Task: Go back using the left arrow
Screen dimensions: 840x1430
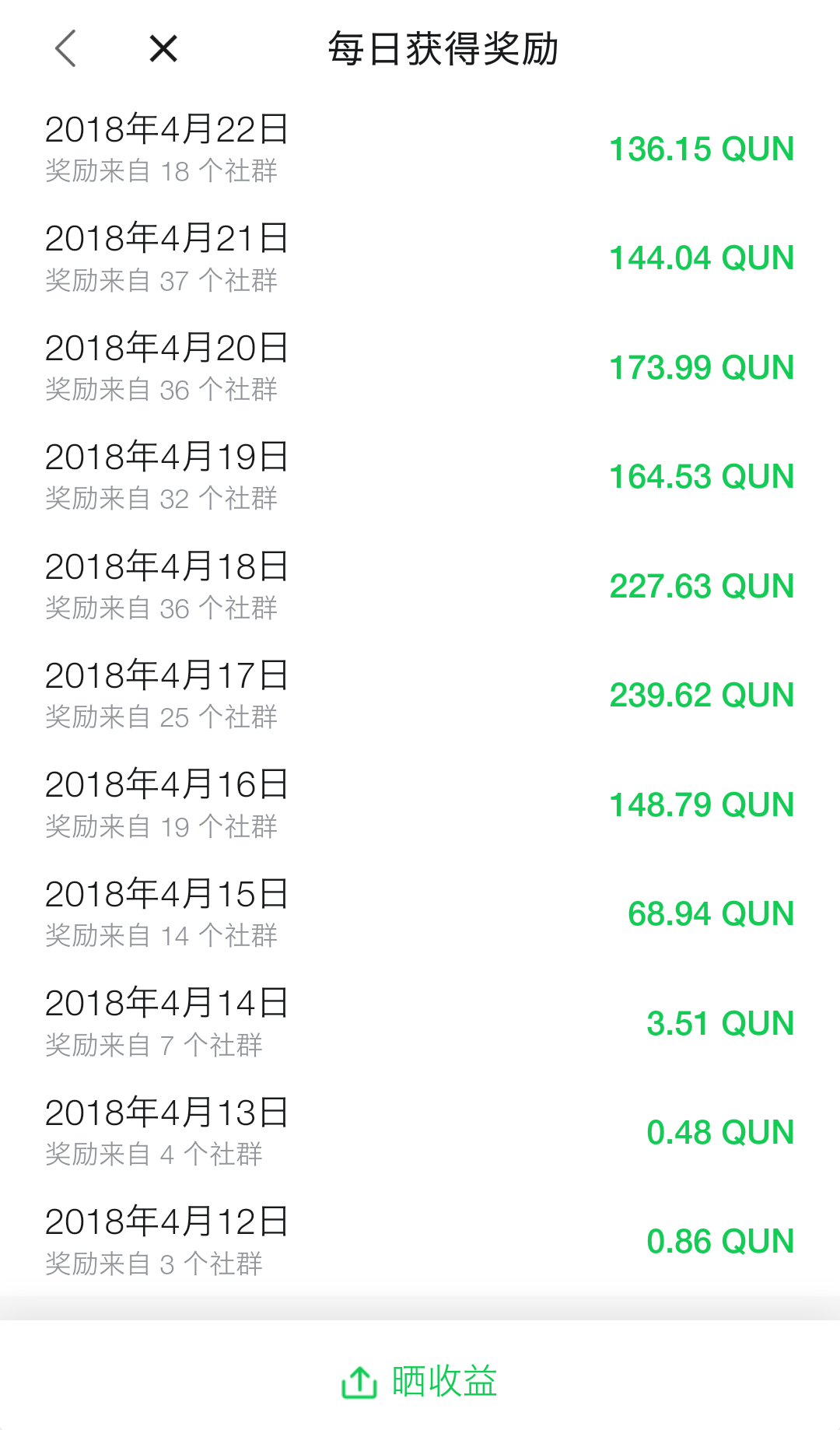Action: (66, 48)
